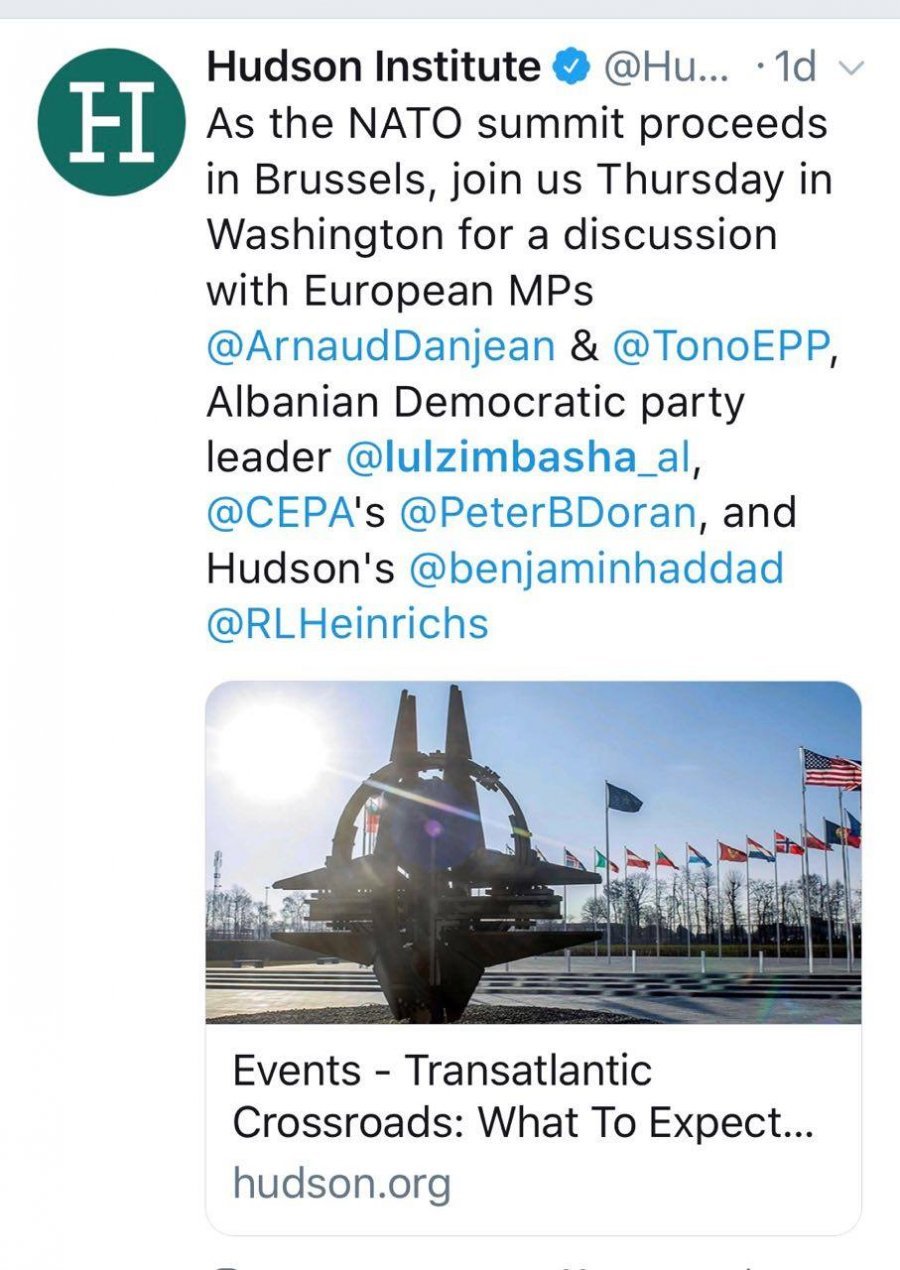The width and height of the screenshot is (900, 1270).
Task: Tap the Hudson Institute account name
Action: point(373,68)
